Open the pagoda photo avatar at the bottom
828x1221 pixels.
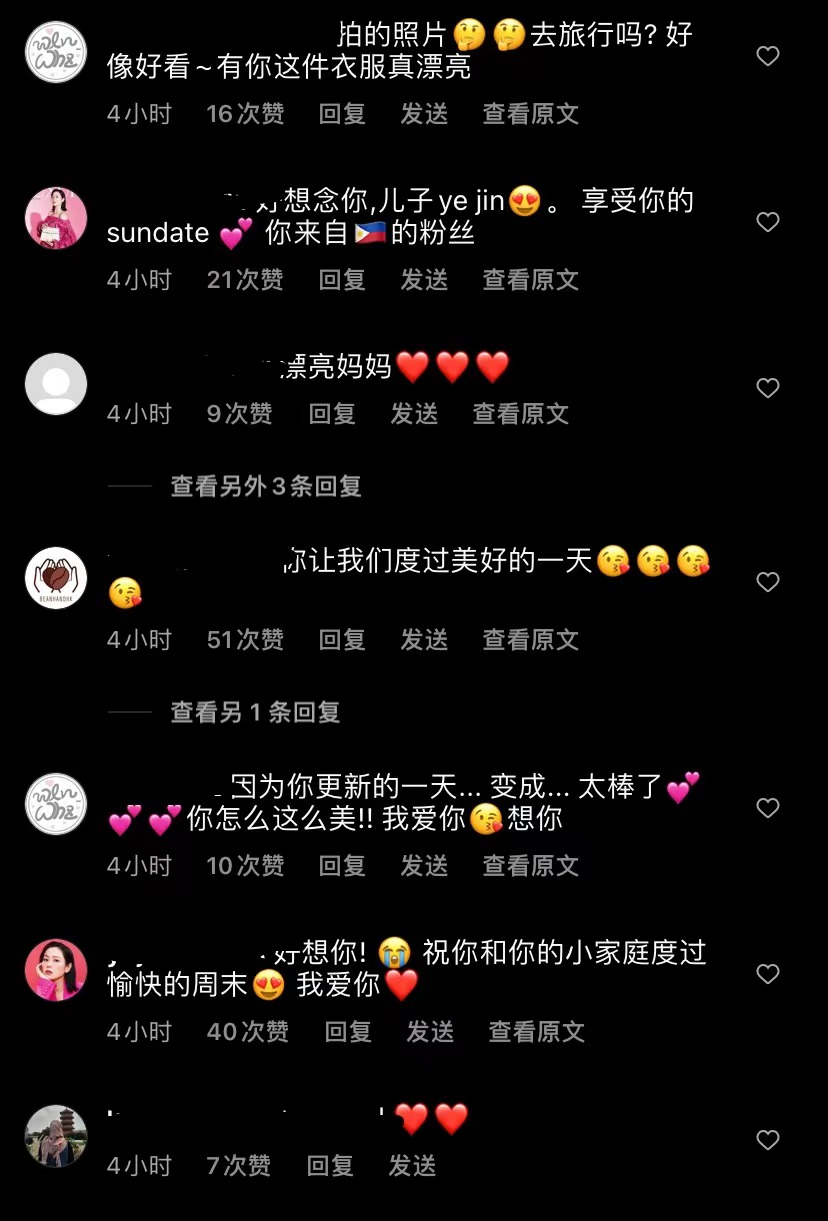(x=55, y=1136)
